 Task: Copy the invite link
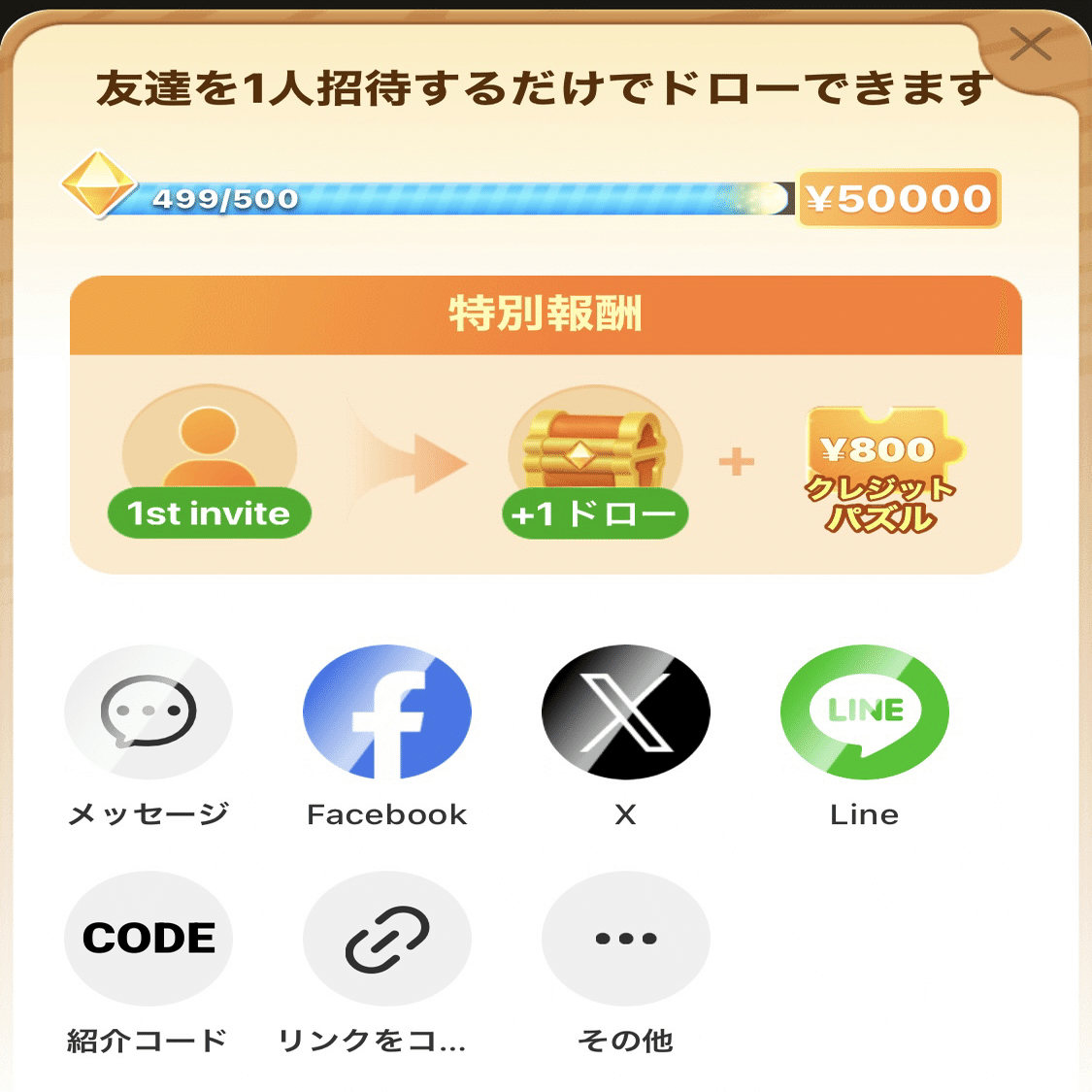tap(387, 939)
